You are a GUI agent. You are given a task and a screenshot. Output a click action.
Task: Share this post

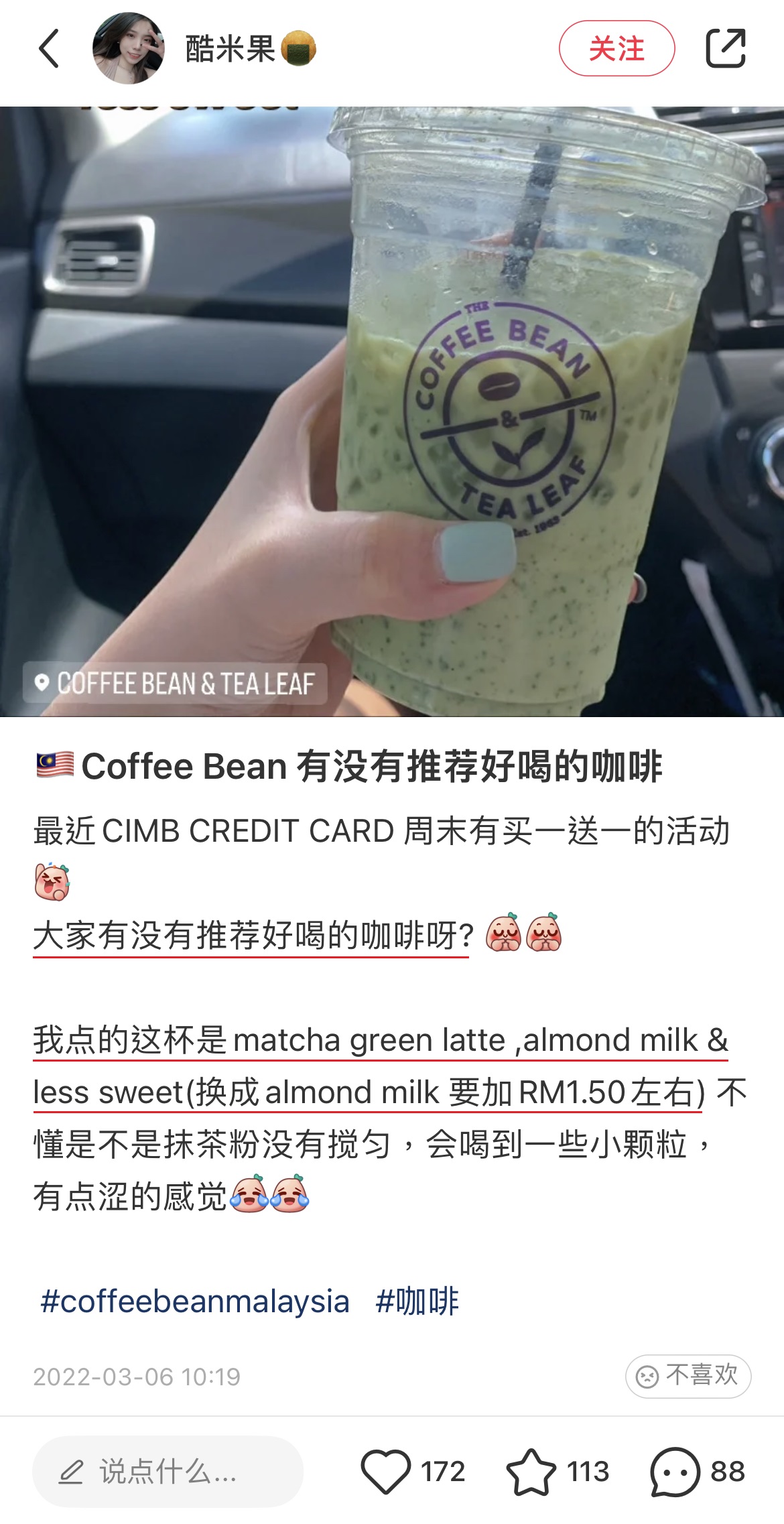click(x=726, y=48)
